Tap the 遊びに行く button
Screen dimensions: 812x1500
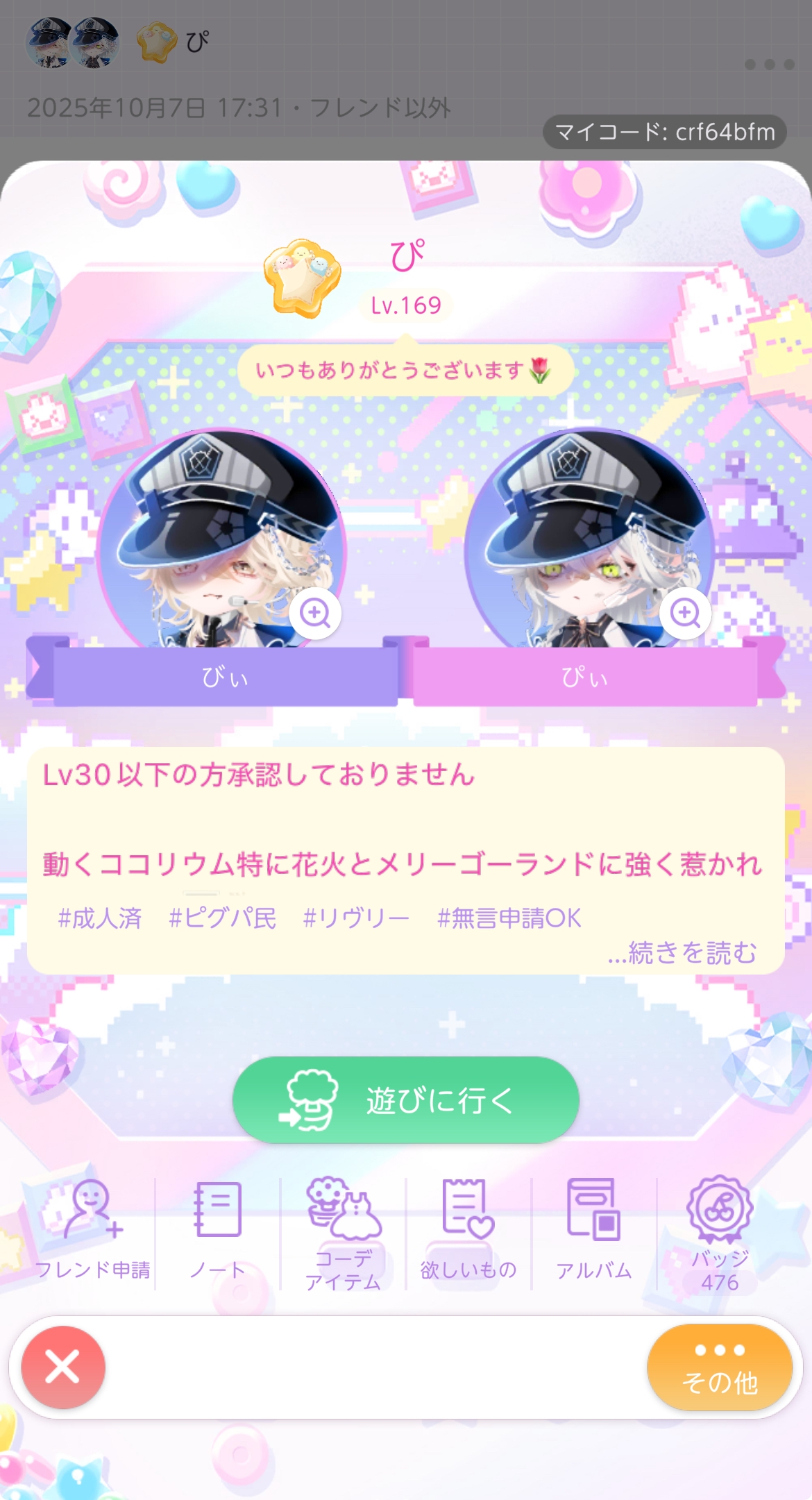coord(406,1100)
